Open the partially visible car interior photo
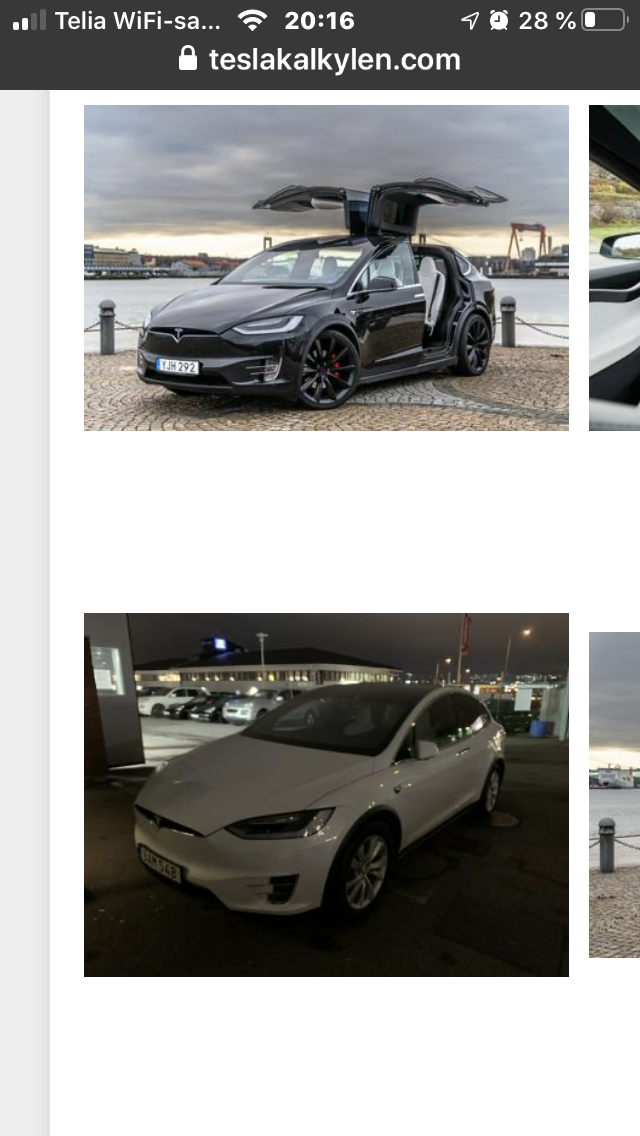Image resolution: width=640 pixels, height=1136 pixels. point(615,268)
